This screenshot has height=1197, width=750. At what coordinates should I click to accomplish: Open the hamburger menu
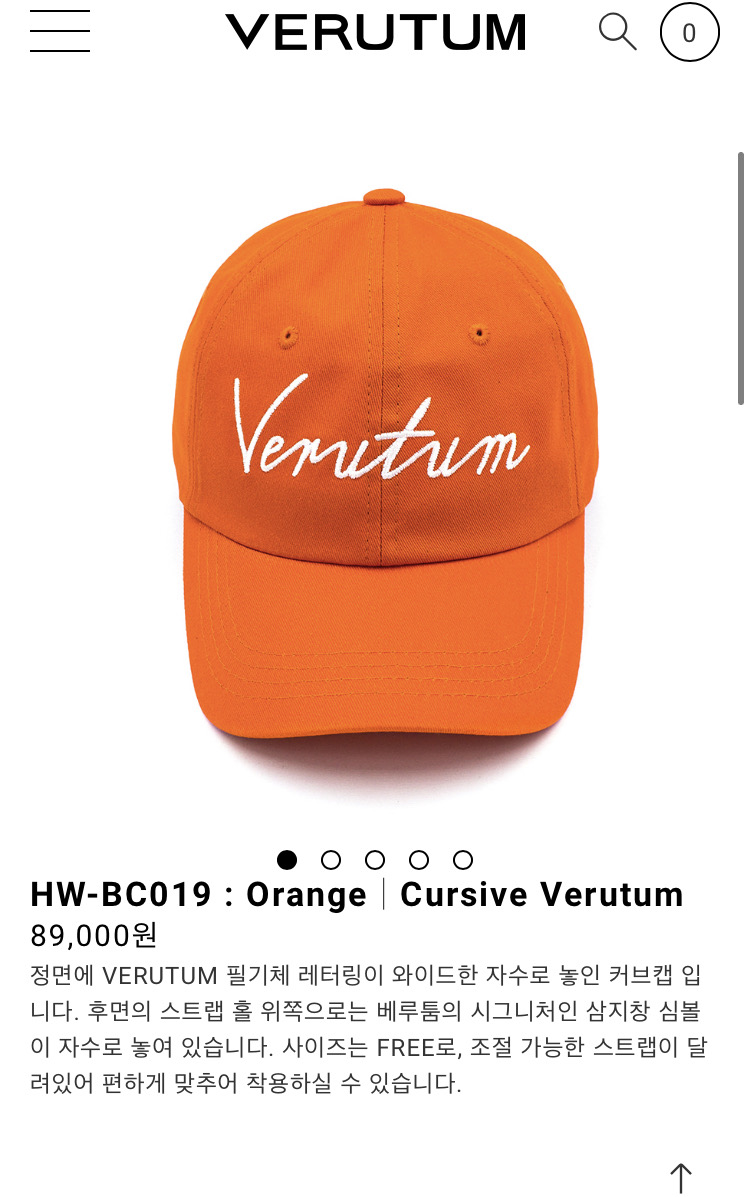[60, 31]
